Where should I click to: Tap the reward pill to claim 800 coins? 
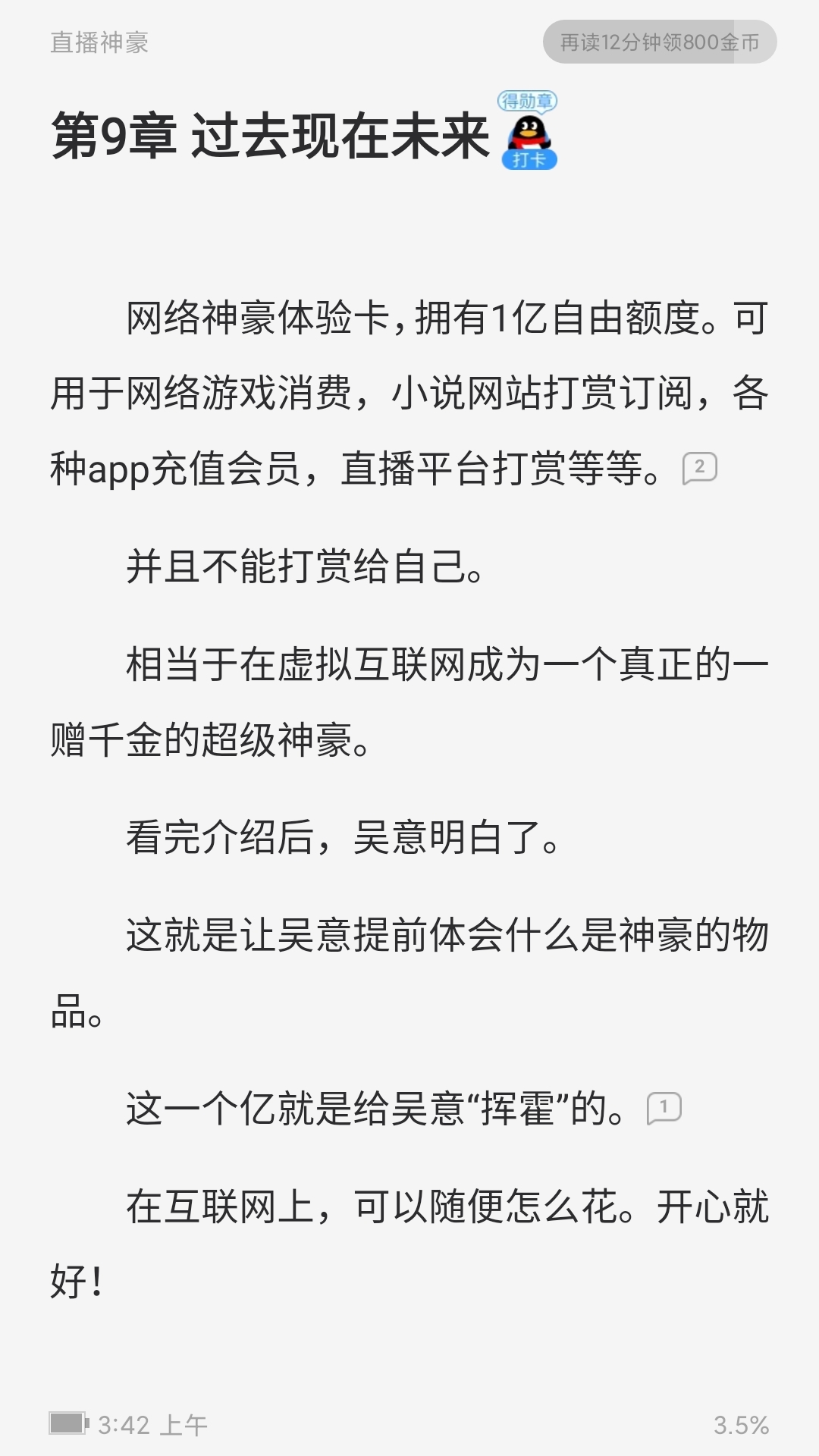click(x=659, y=42)
